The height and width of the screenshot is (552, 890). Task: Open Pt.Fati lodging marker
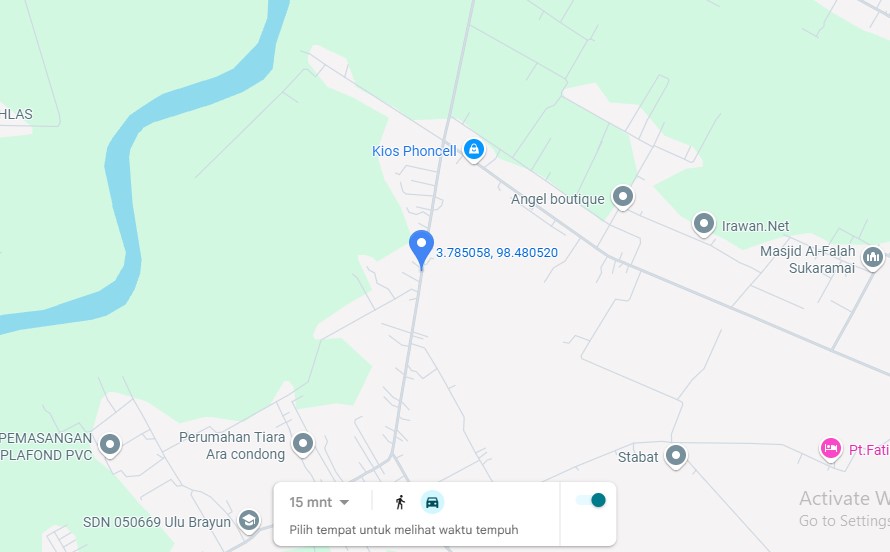(x=830, y=448)
